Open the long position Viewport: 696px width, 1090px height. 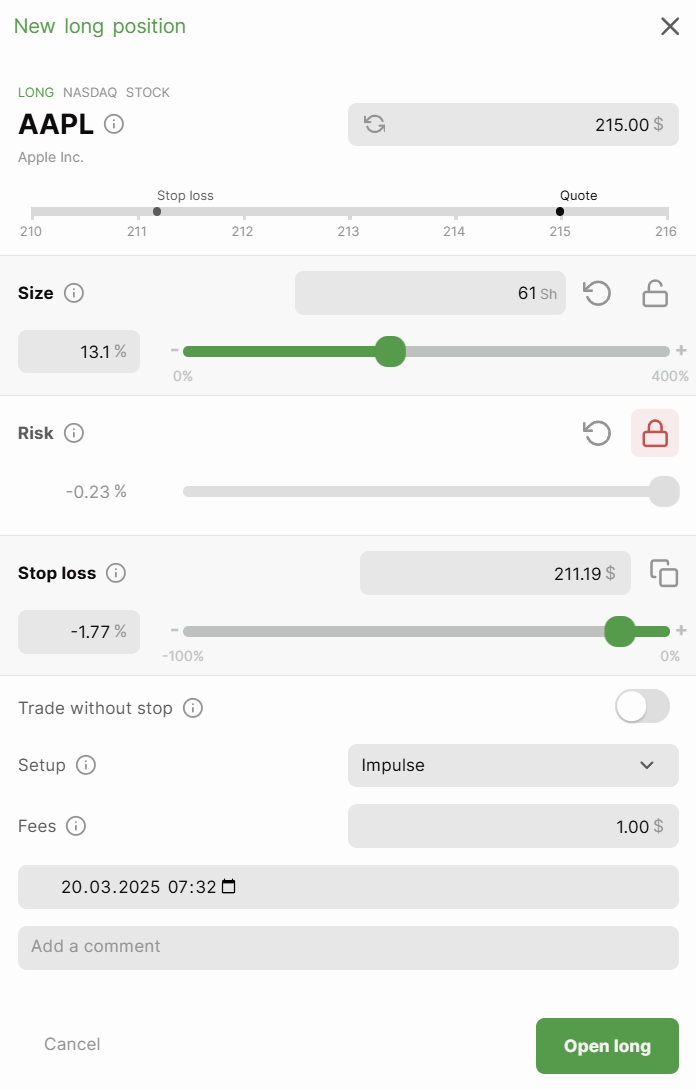click(607, 1046)
